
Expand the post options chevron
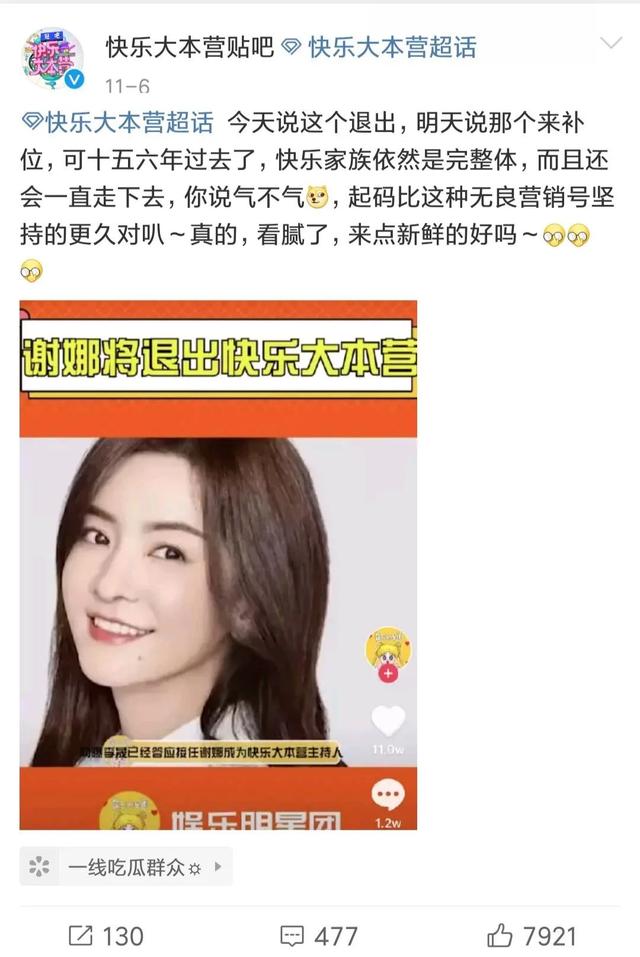pos(610,44)
